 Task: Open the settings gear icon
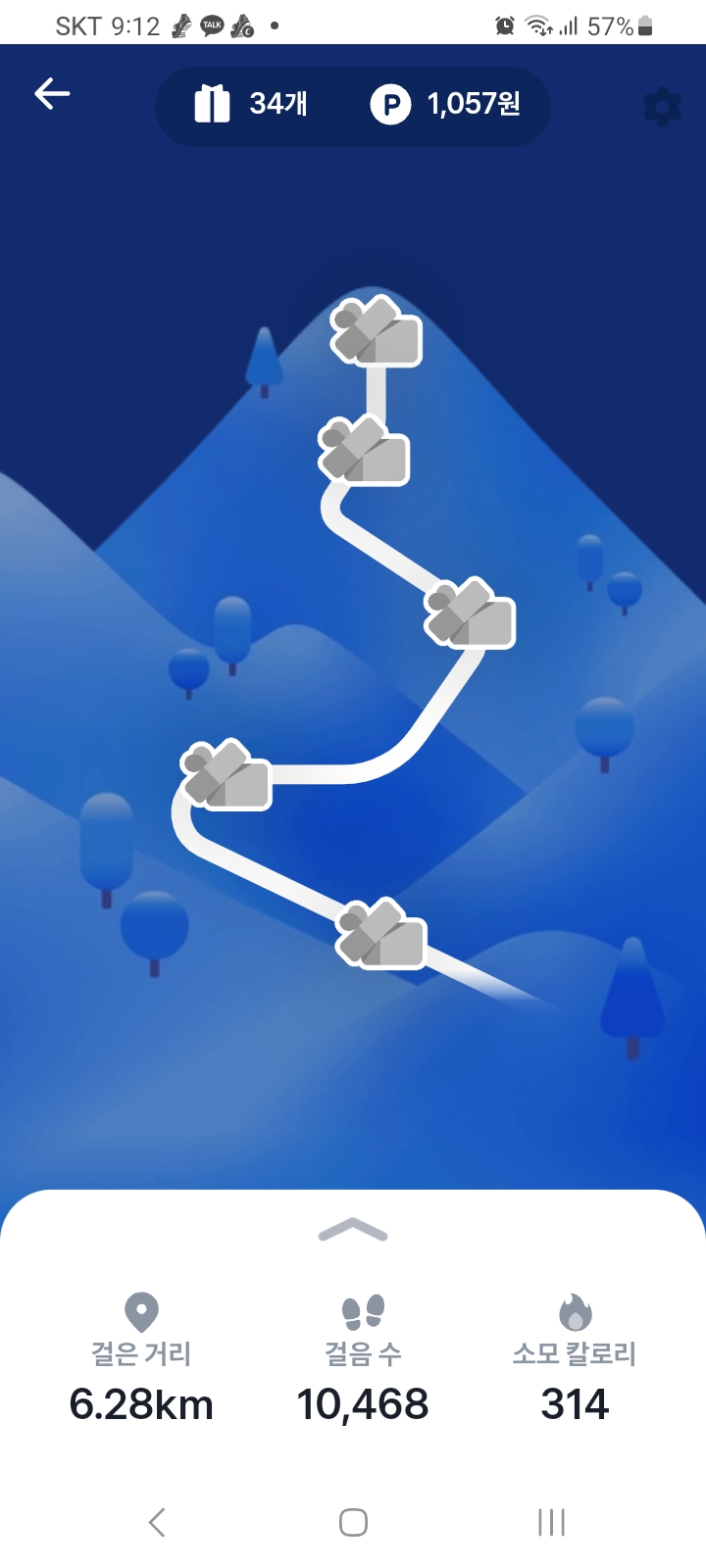coord(662,107)
